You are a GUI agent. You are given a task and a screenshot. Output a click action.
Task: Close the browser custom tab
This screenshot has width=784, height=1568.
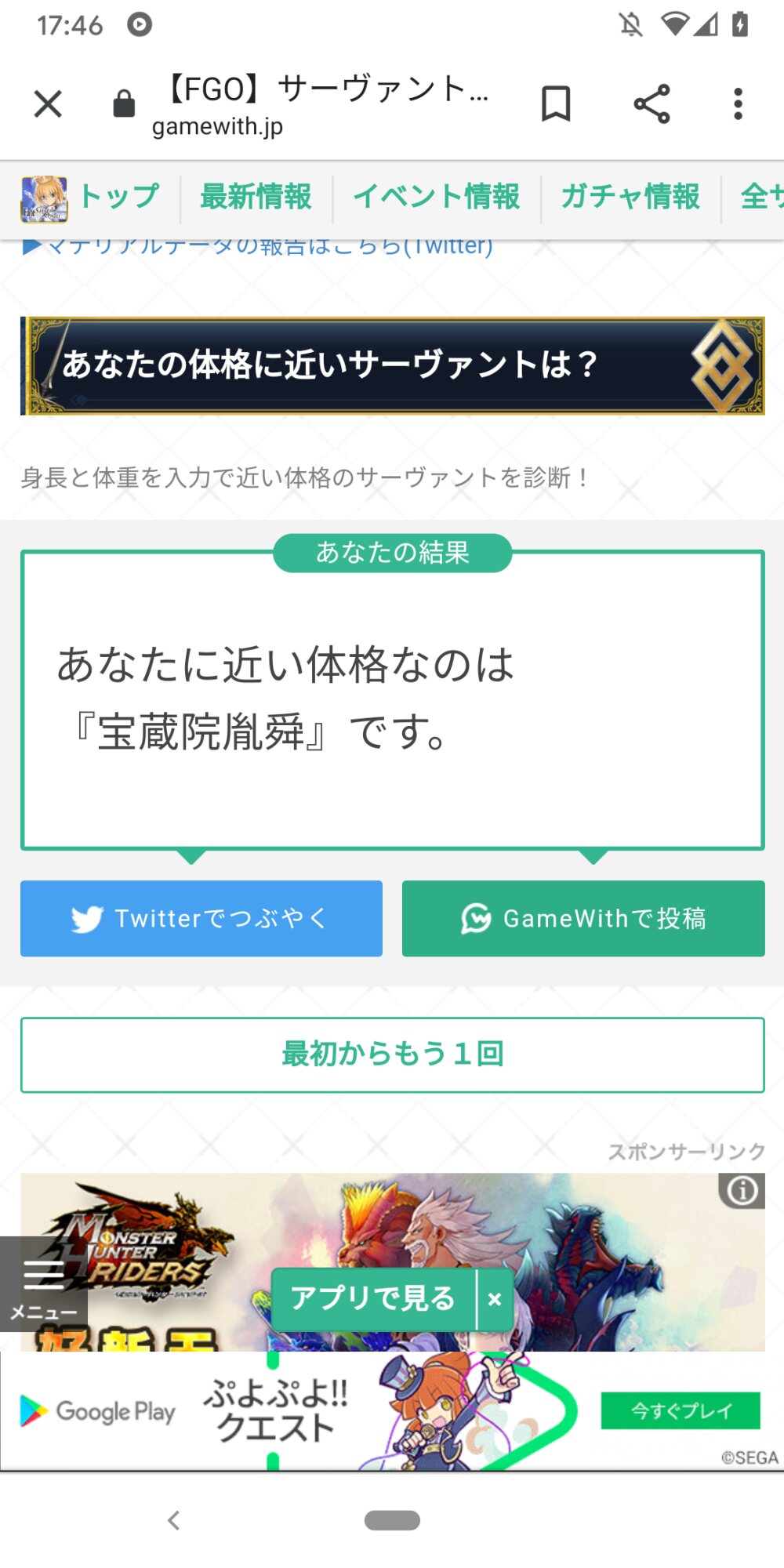click(x=48, y=103)
